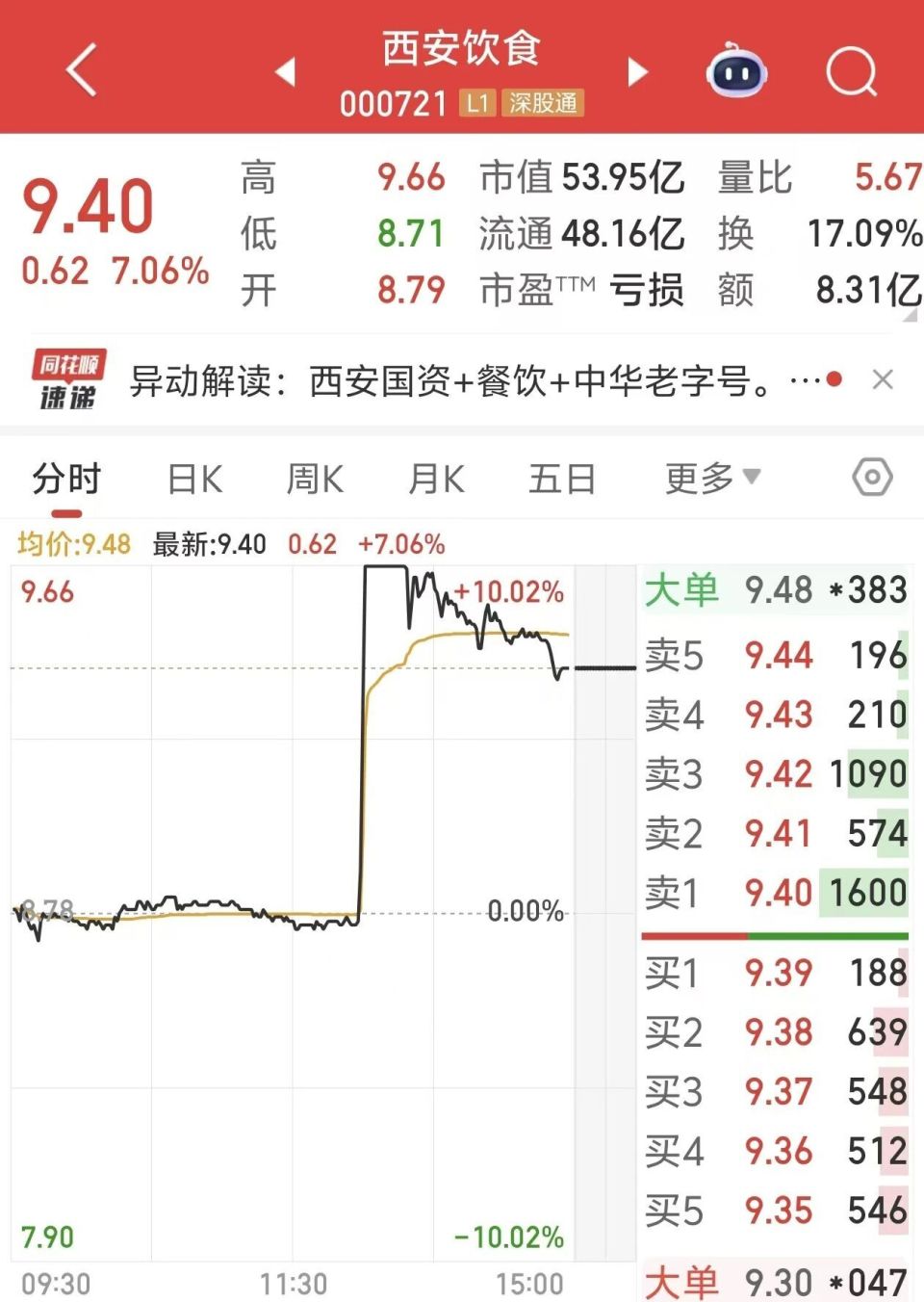Launch the AI robot assistant
Image resolution: width=924 pixels, height=1302 pixels.
point(736,70)
